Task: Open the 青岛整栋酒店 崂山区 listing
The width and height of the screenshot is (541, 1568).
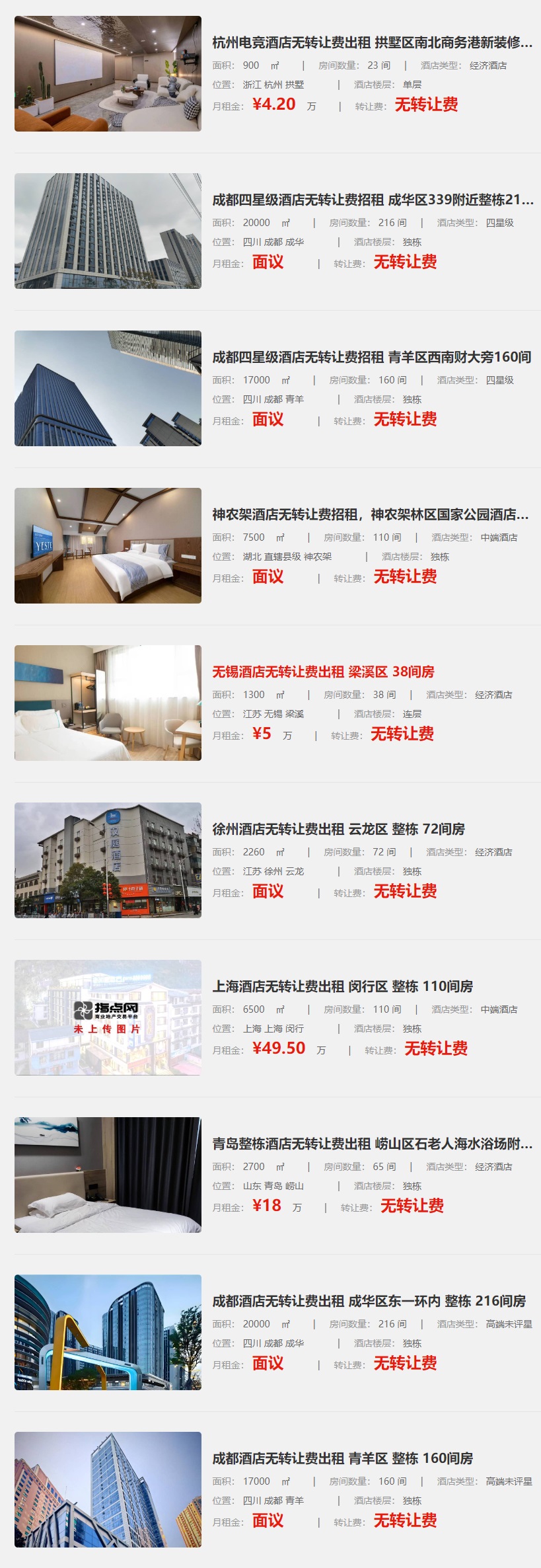Action: click(x=372, y=1144)
